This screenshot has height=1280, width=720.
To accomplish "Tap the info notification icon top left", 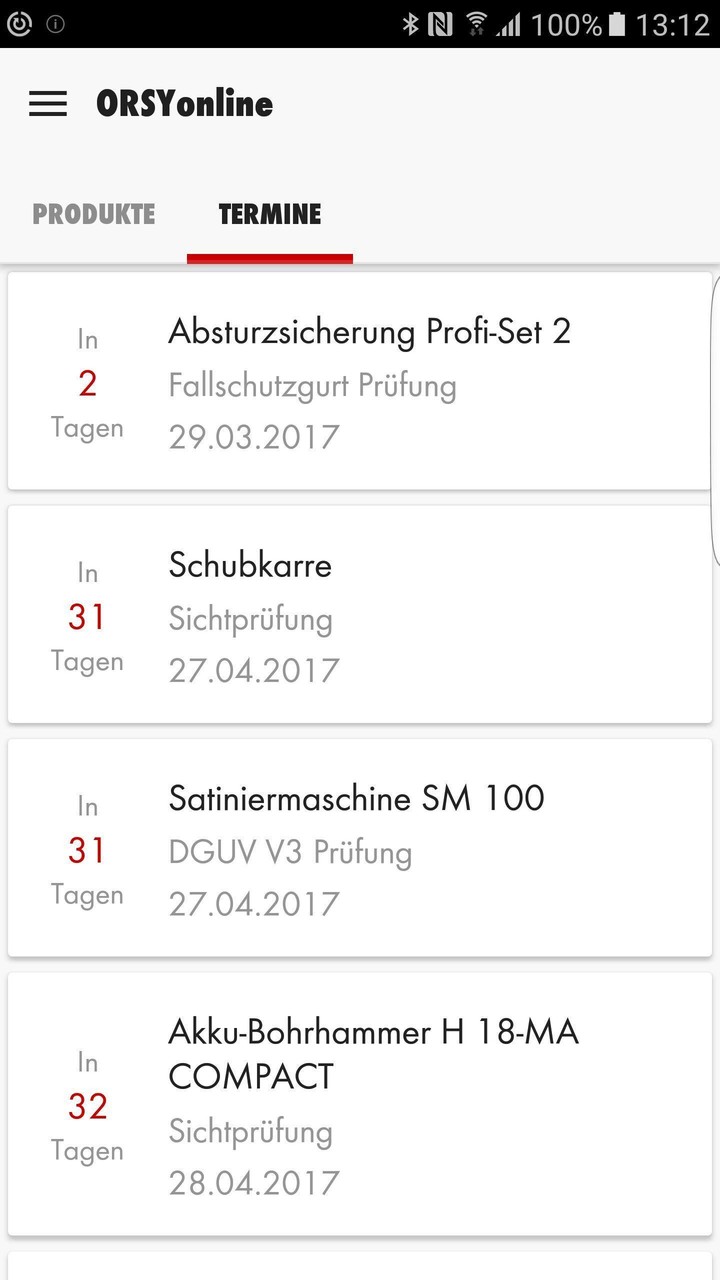I will click(x=57, y=22).
